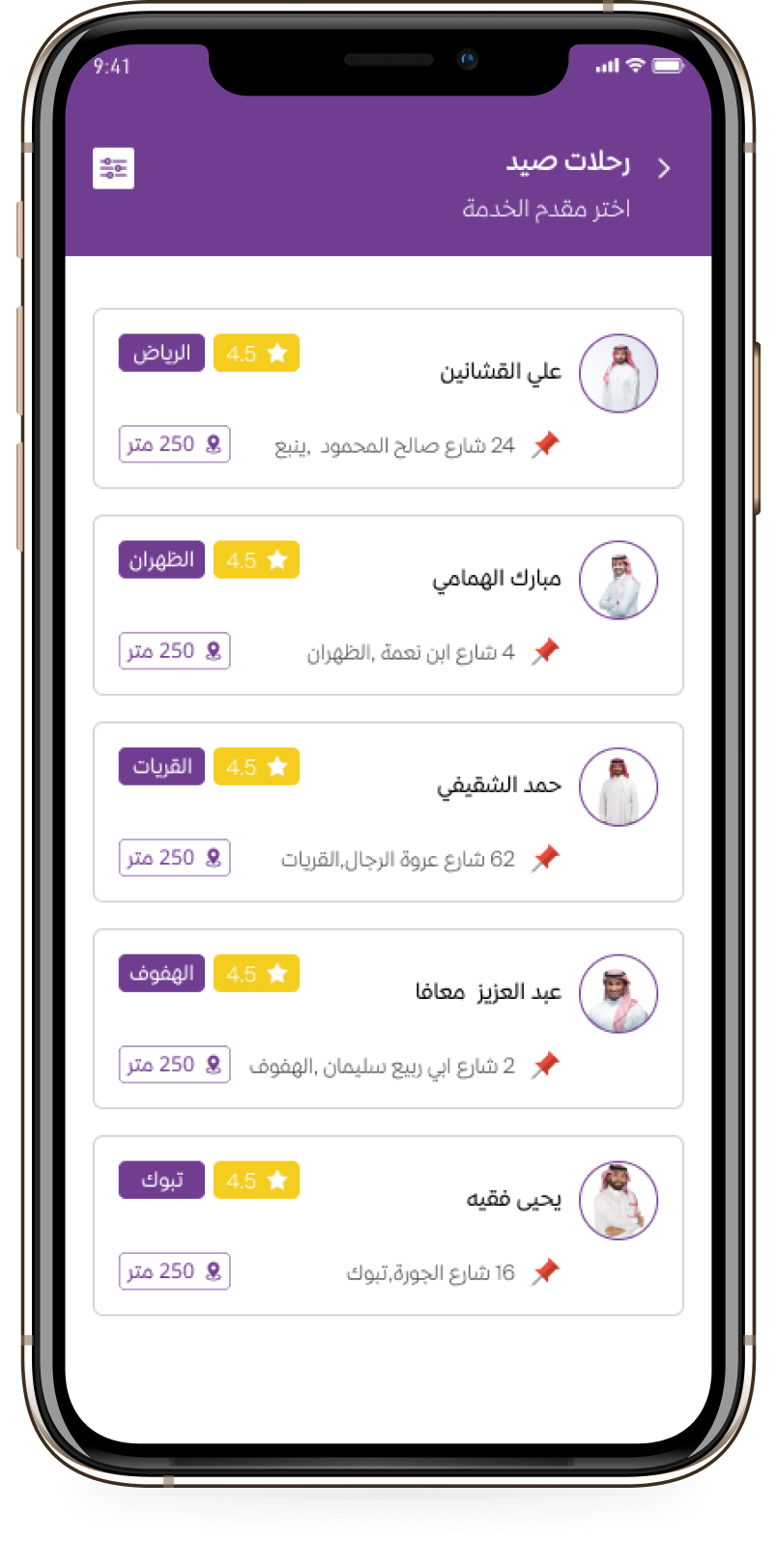Open the filter settings icon
This screenshot has width=777, height=1568.
tap(113, 169)
